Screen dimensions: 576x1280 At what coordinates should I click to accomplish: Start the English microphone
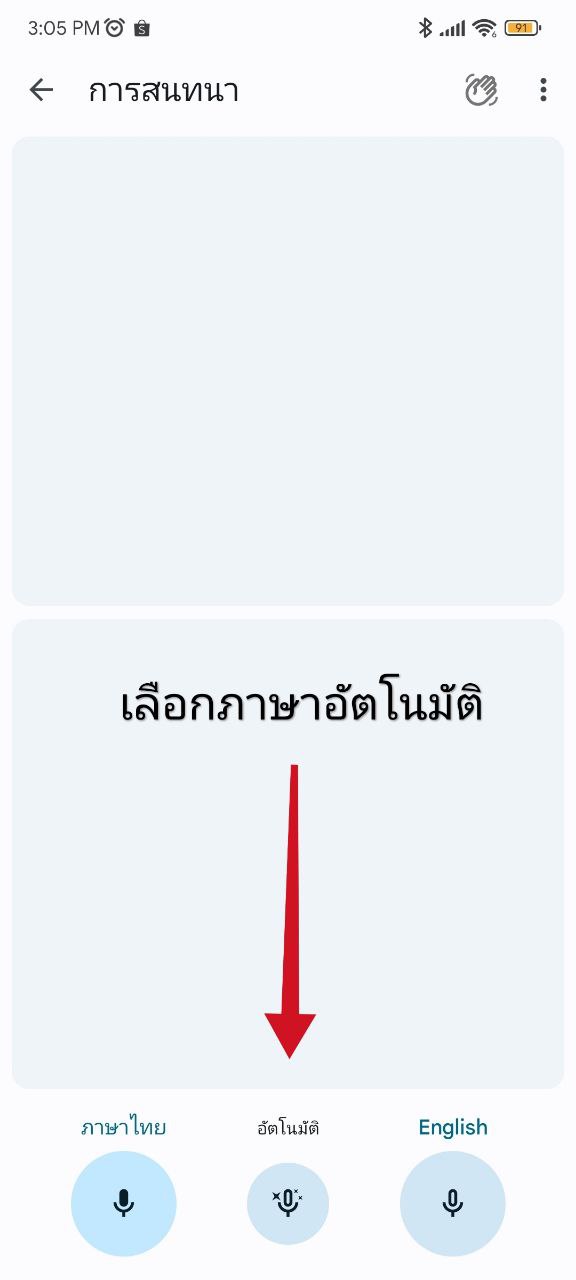click(453, 1203)
